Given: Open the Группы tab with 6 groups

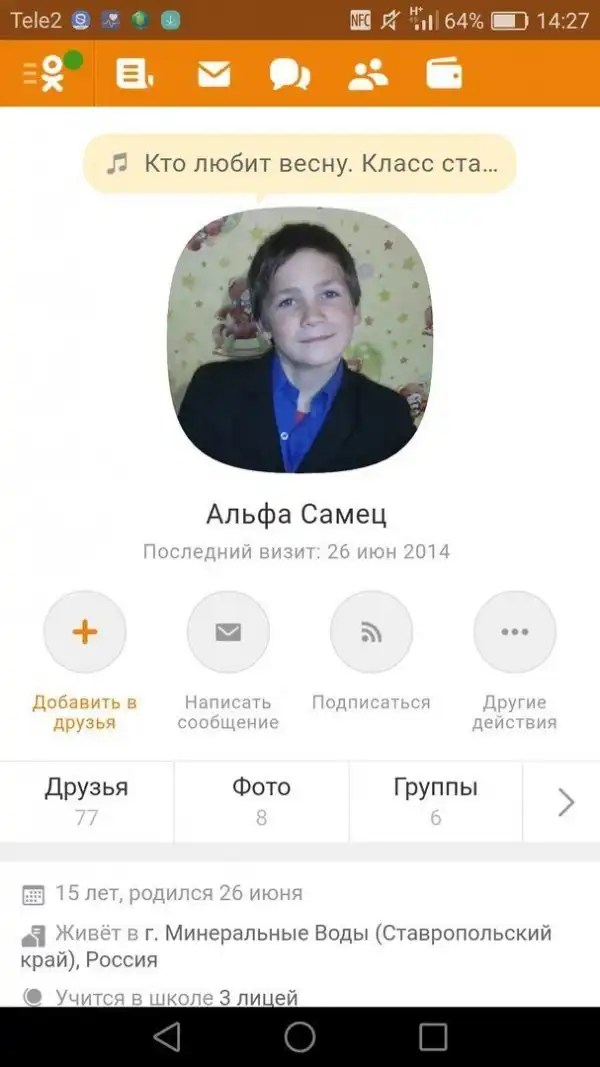Looking at the screenshot, I should coord(435,801).
